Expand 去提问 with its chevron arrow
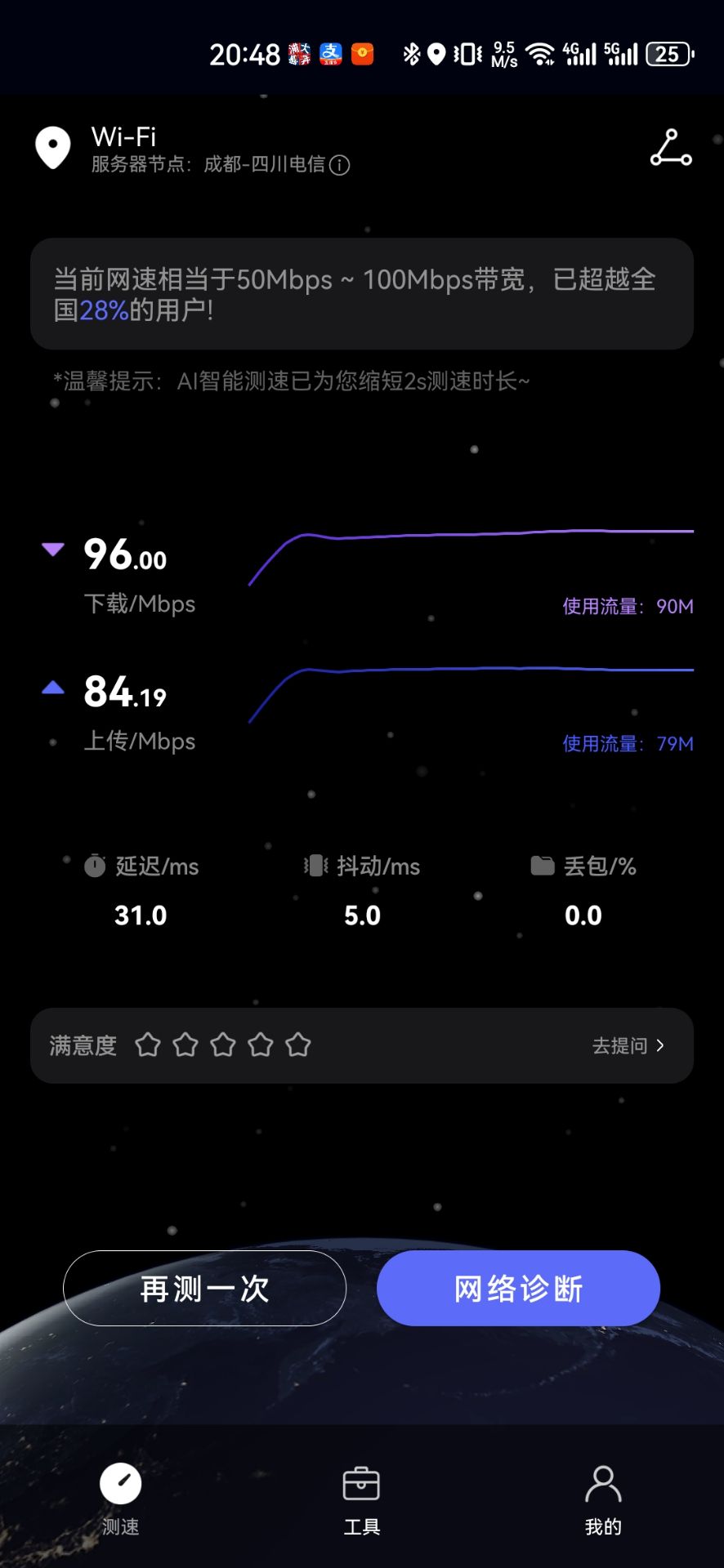Viewport: 724px width, 1568px height. 628,1045
